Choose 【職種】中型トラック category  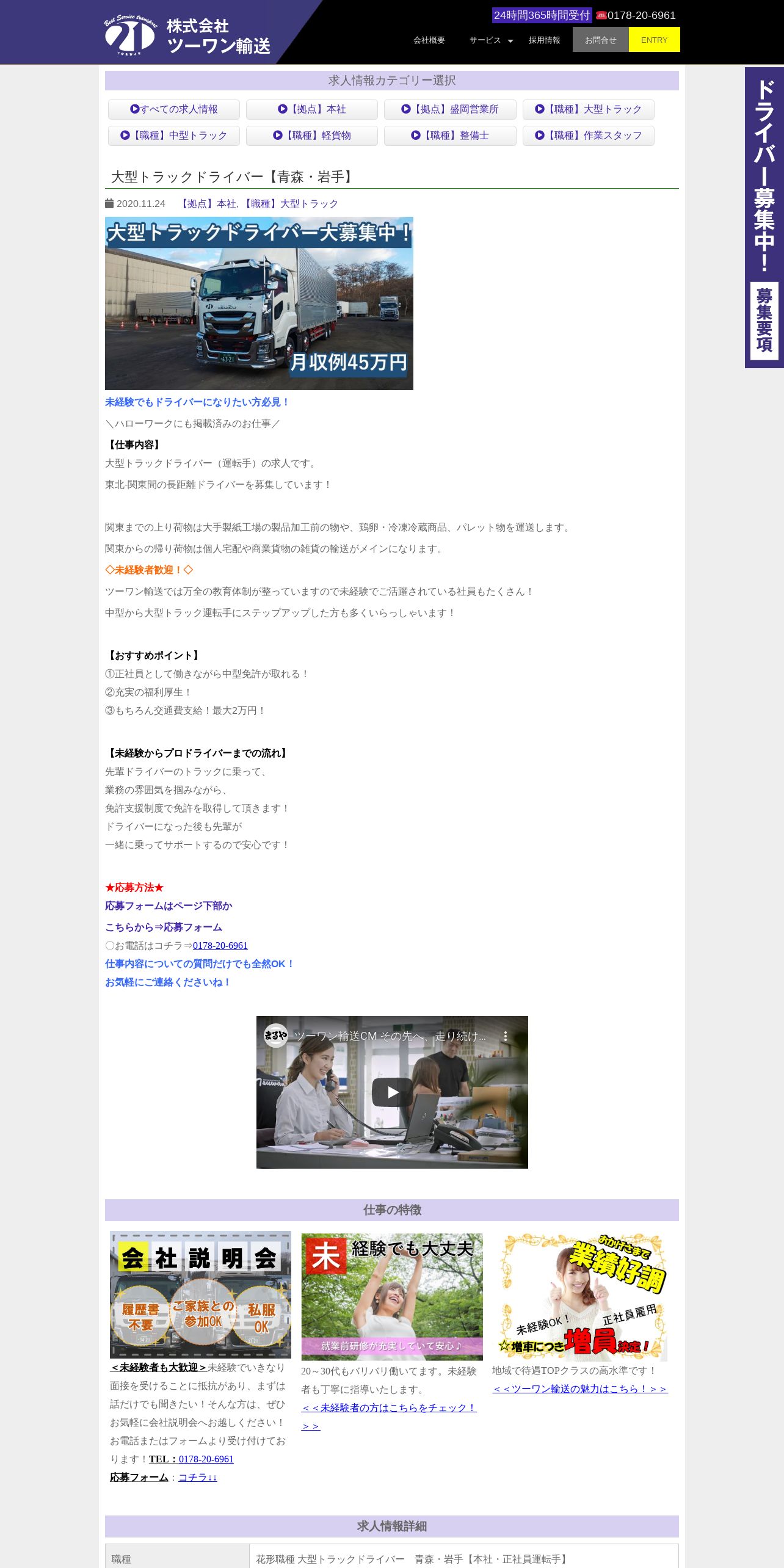pos(174,136)
